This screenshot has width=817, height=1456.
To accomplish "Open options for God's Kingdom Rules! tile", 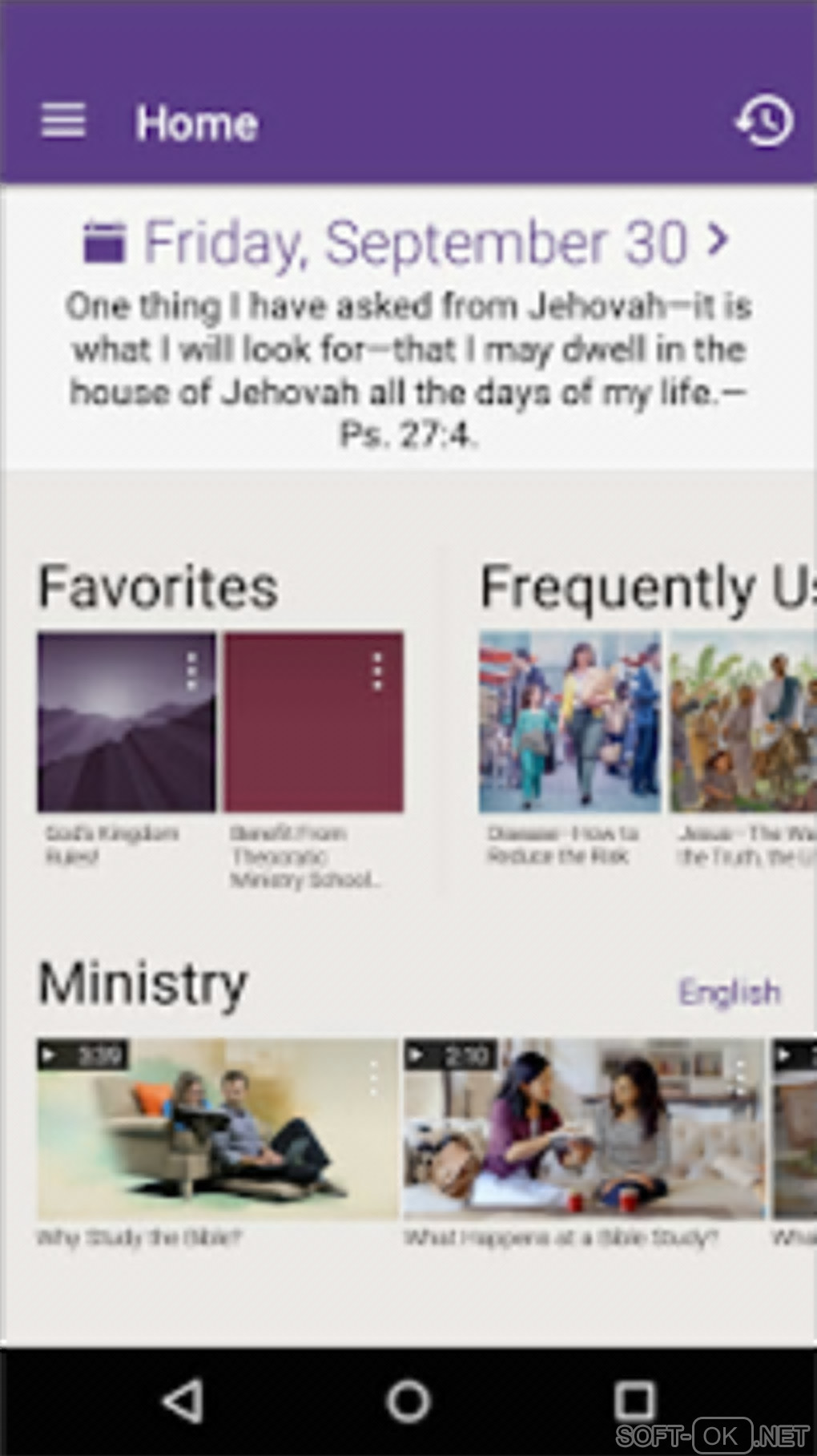I will pyautogui.click(x=191, y=672).
